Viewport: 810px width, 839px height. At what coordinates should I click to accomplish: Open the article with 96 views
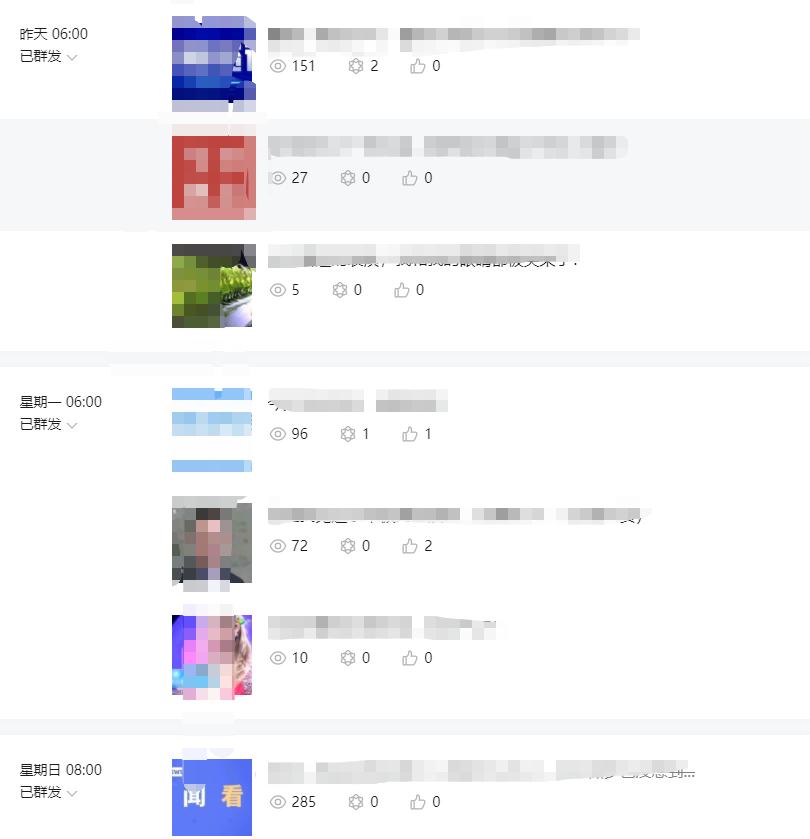[x=356, y=404]
